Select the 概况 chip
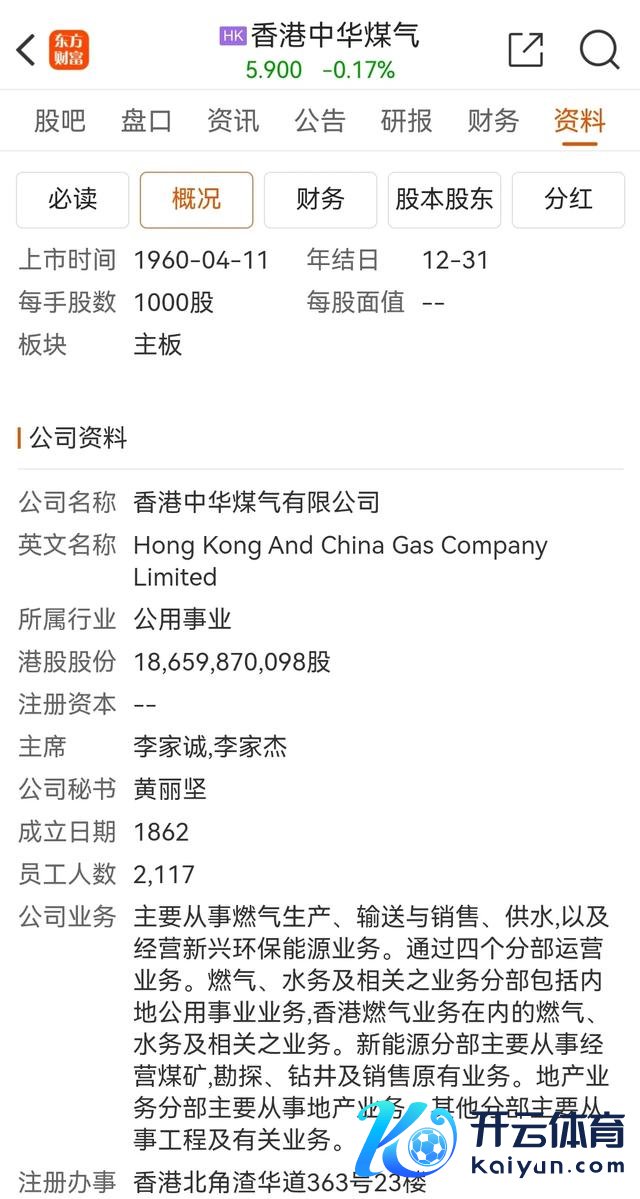Screen dimensions: 640x1199 click(196, 199)
